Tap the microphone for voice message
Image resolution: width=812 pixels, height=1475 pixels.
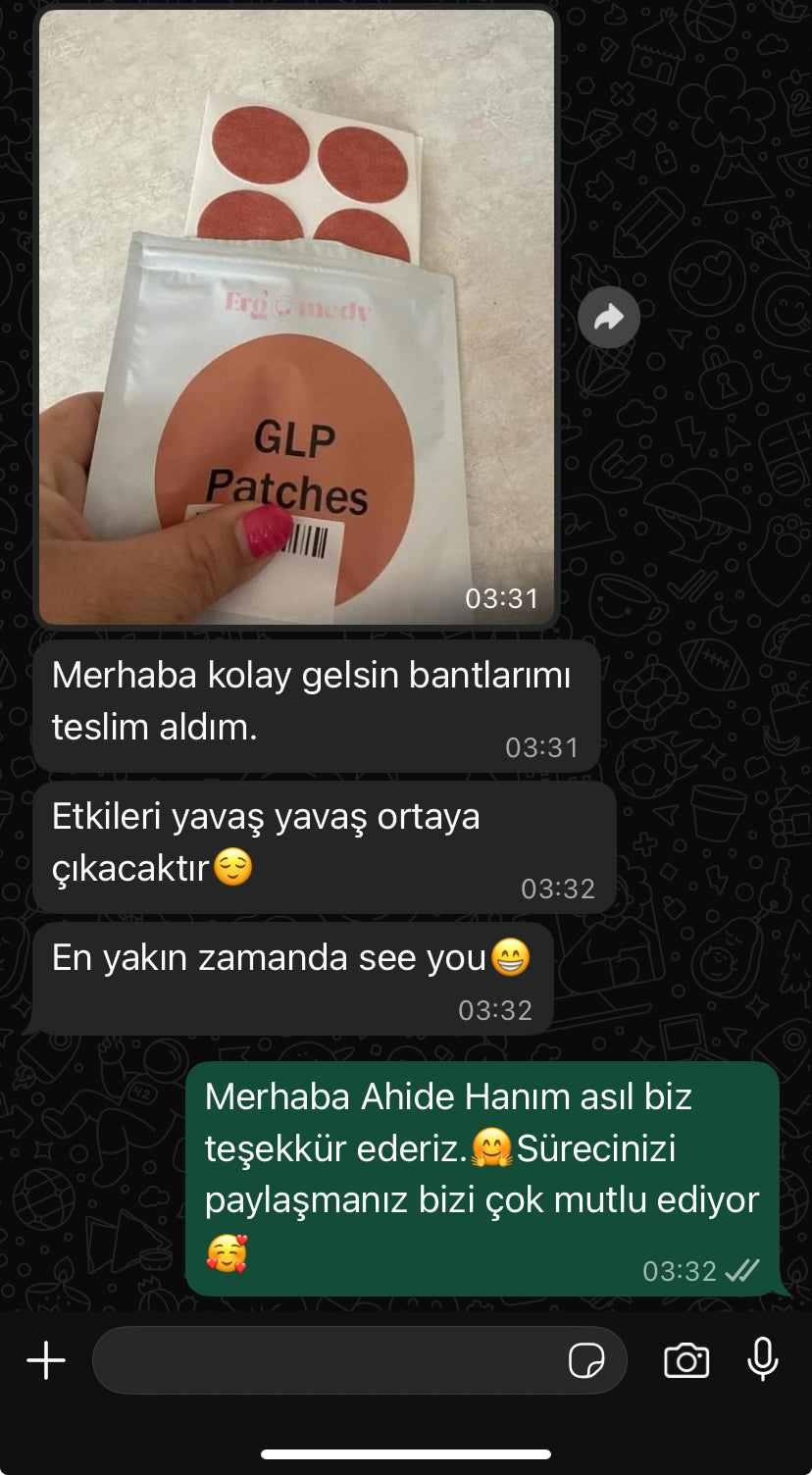coord(762,1360)
